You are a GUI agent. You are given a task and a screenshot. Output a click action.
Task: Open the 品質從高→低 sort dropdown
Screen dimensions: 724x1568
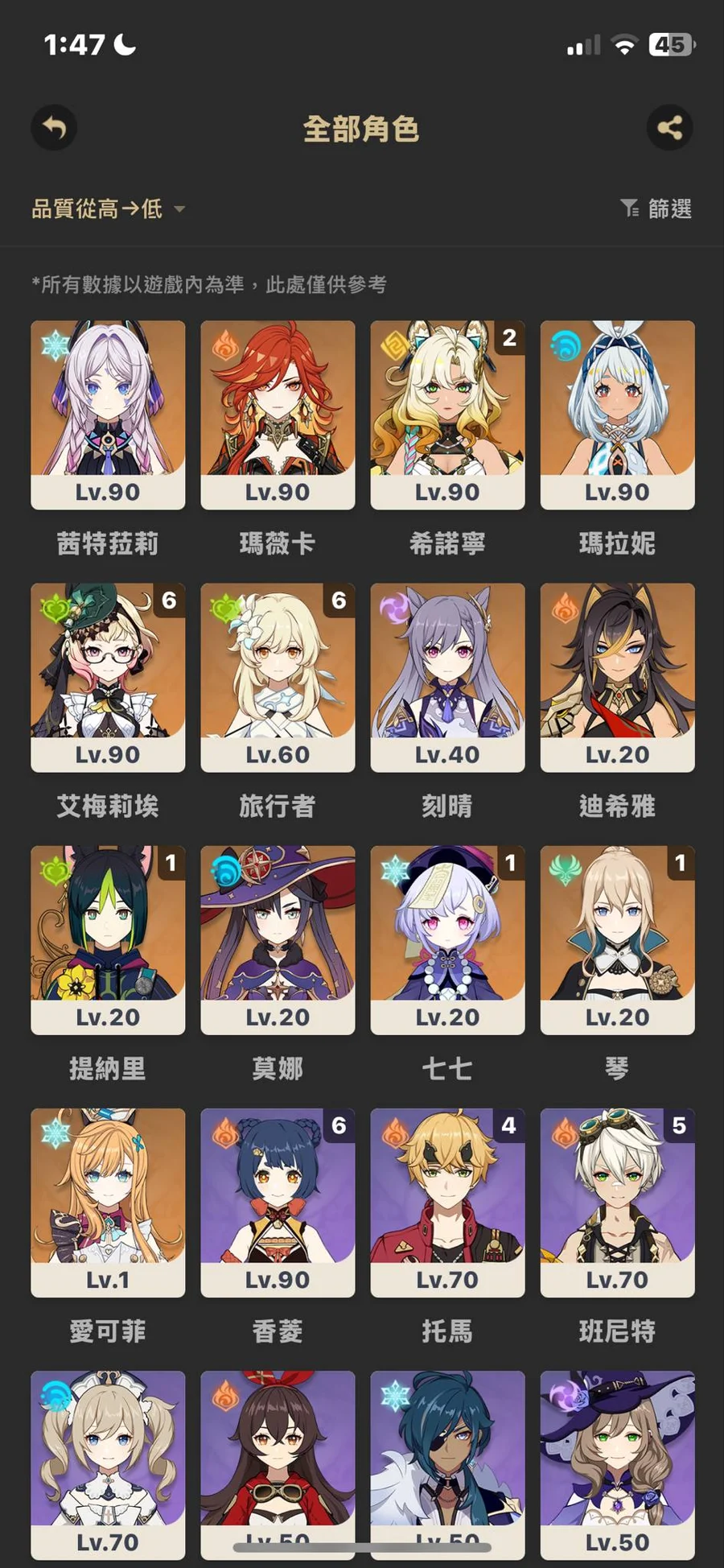[109, 209]
